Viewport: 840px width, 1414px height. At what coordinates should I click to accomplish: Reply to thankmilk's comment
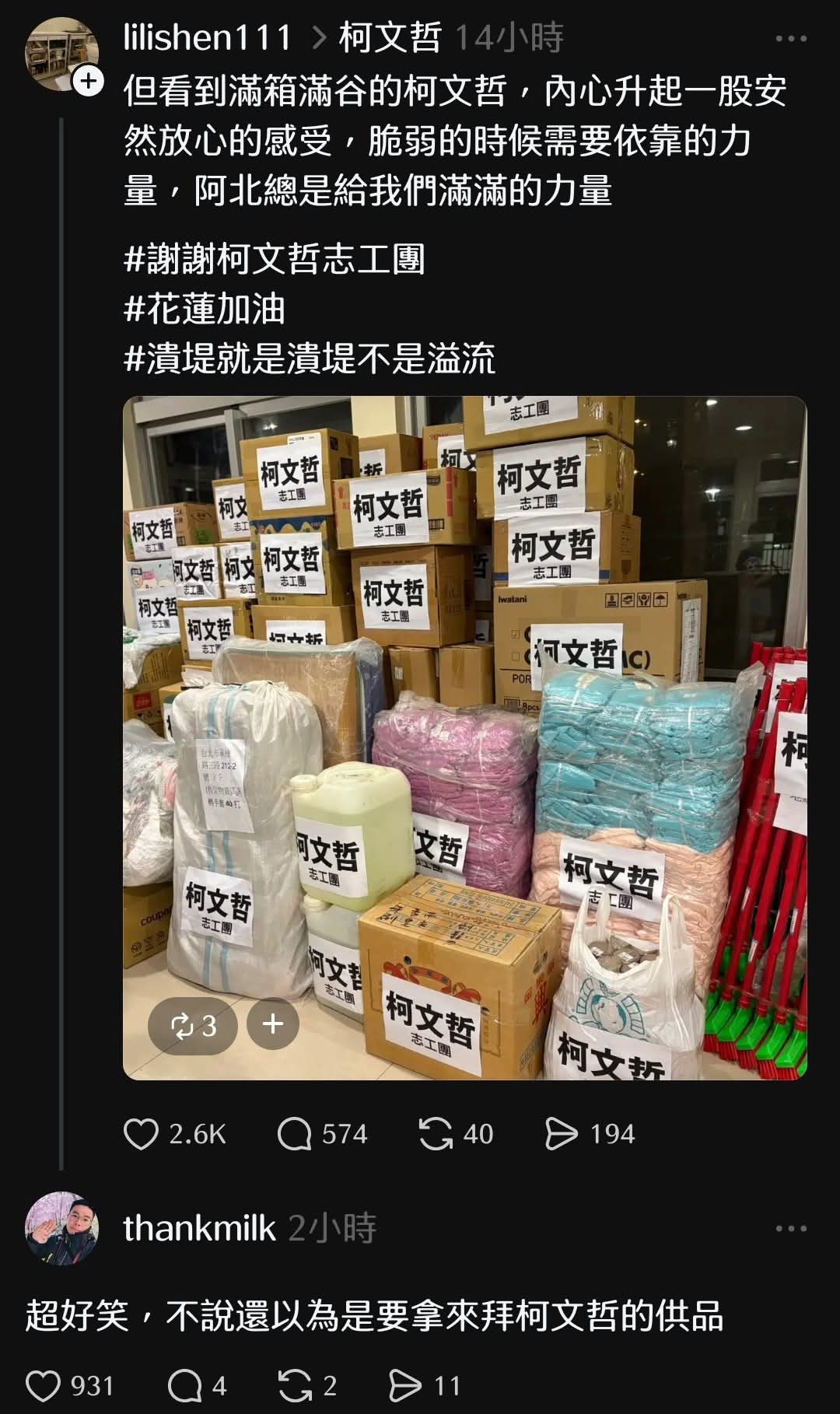coord(185,1385)
